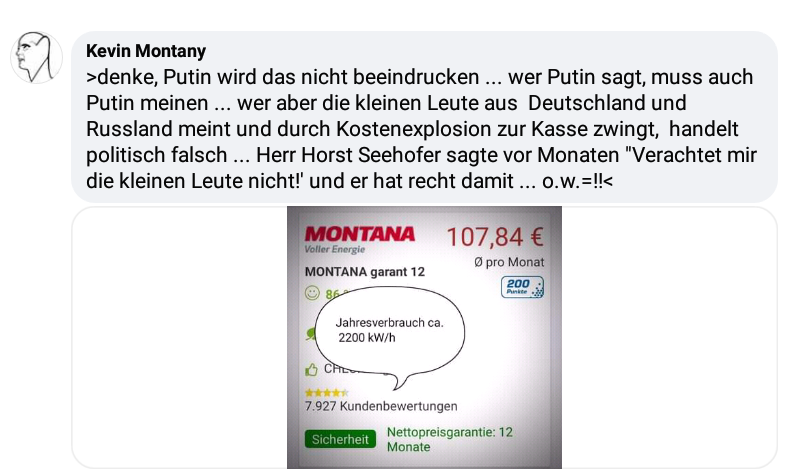Open Kevin Montany's profile picture
Image resolution: width=794 pixels, height=472 pixels.
coord(37,56)
